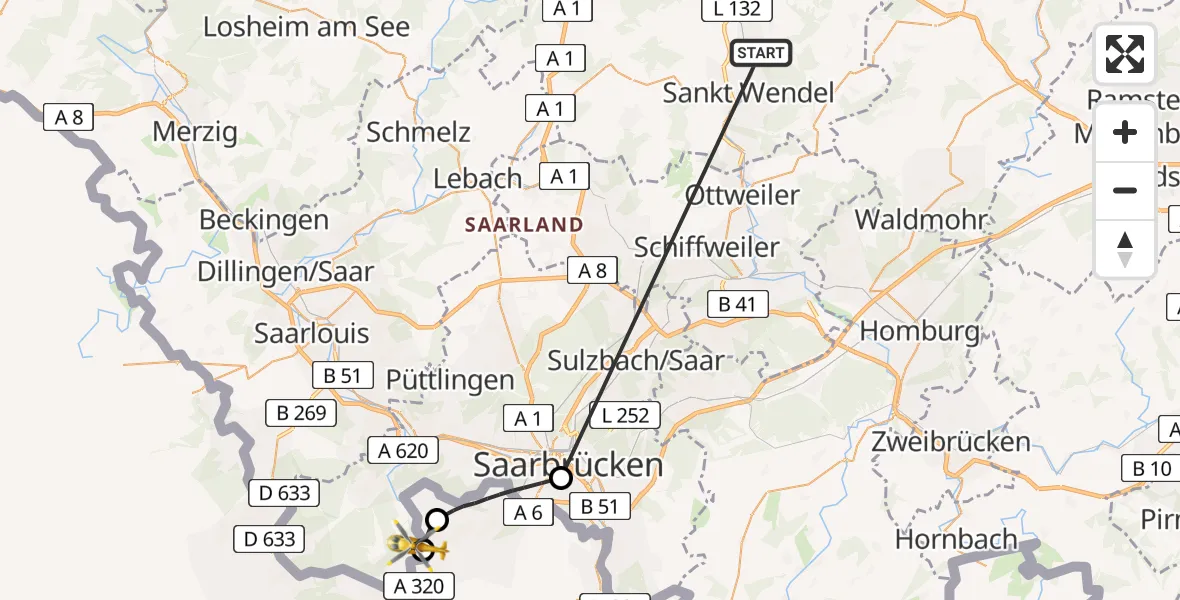Enter fullscreen map view

click(1125, 54)
